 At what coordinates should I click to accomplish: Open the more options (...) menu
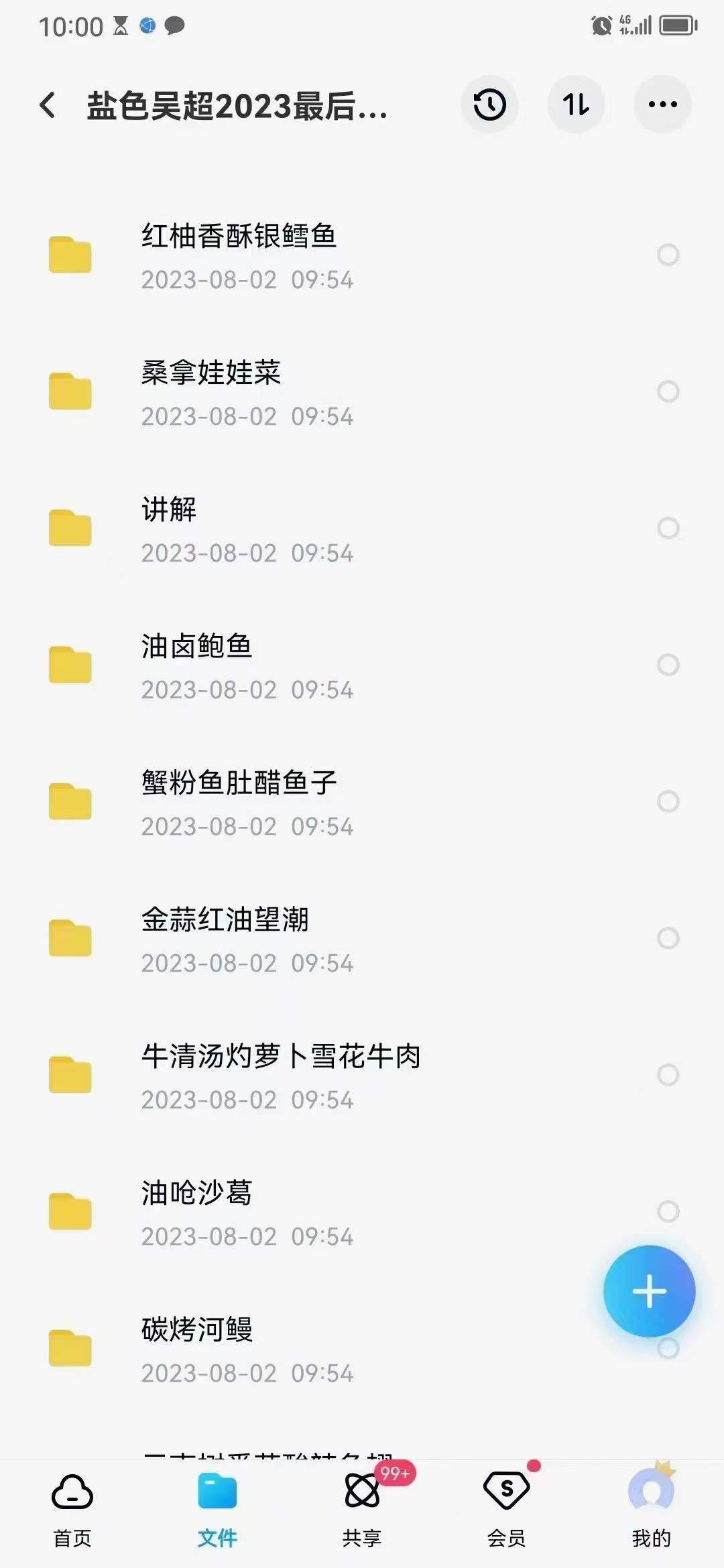(x=662, y=104)
